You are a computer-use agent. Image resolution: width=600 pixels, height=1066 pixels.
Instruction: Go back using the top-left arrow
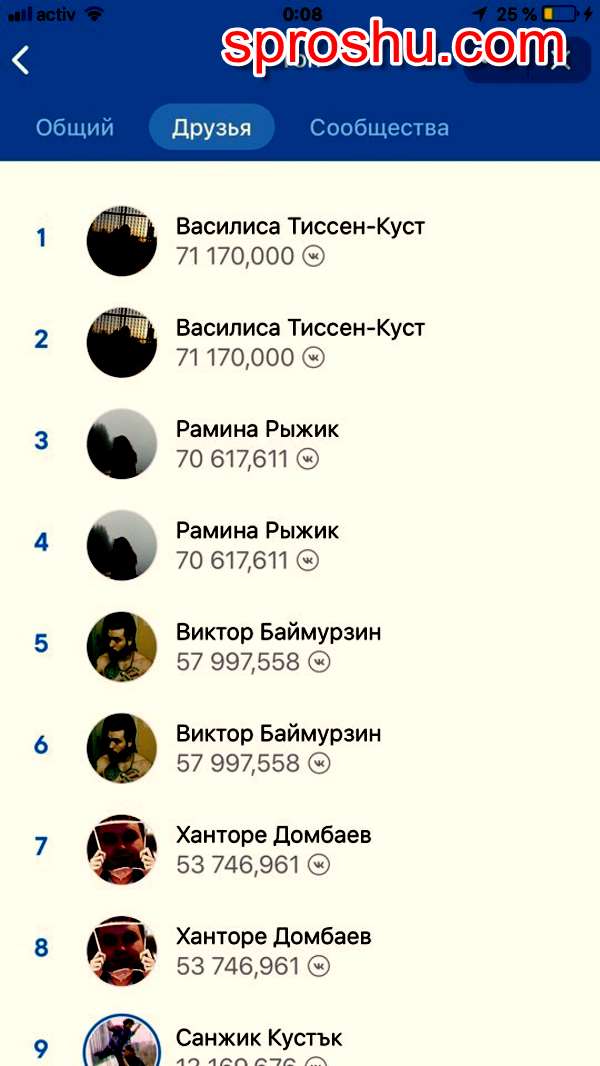[21, 60]
